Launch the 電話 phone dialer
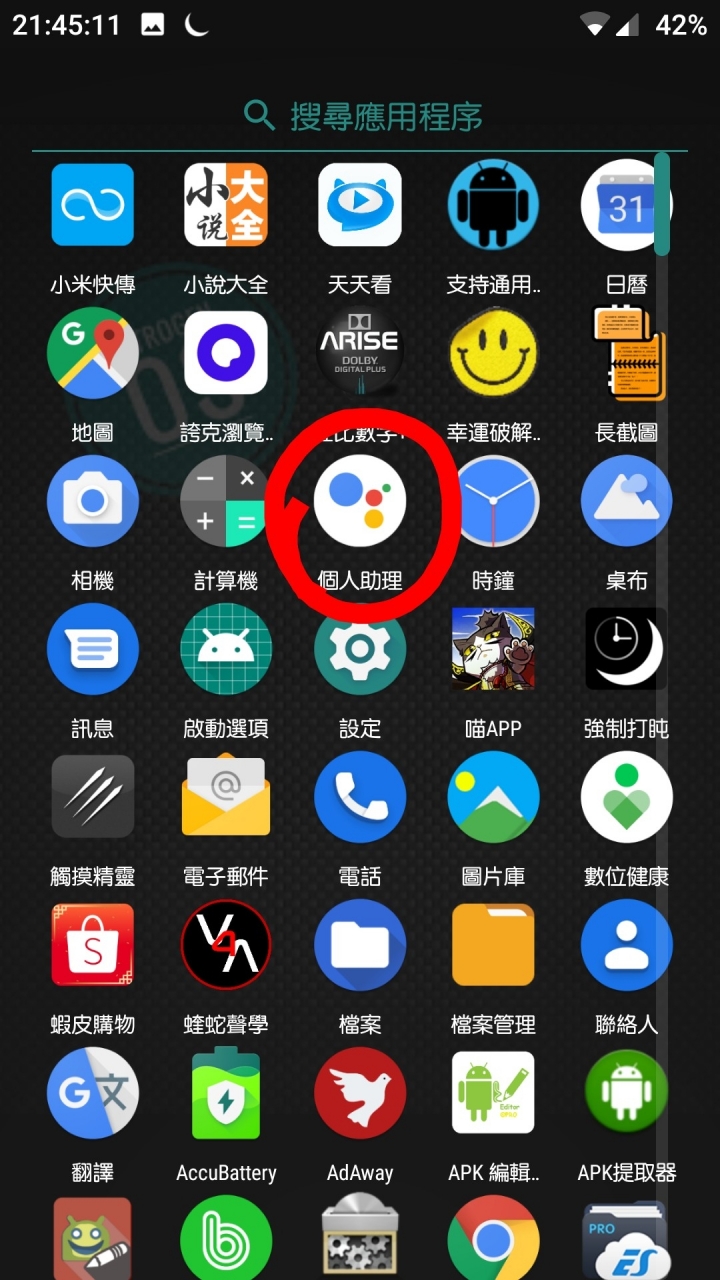Screen dimensions: 720x1280 pyautogui.click(x=360, y=797)
